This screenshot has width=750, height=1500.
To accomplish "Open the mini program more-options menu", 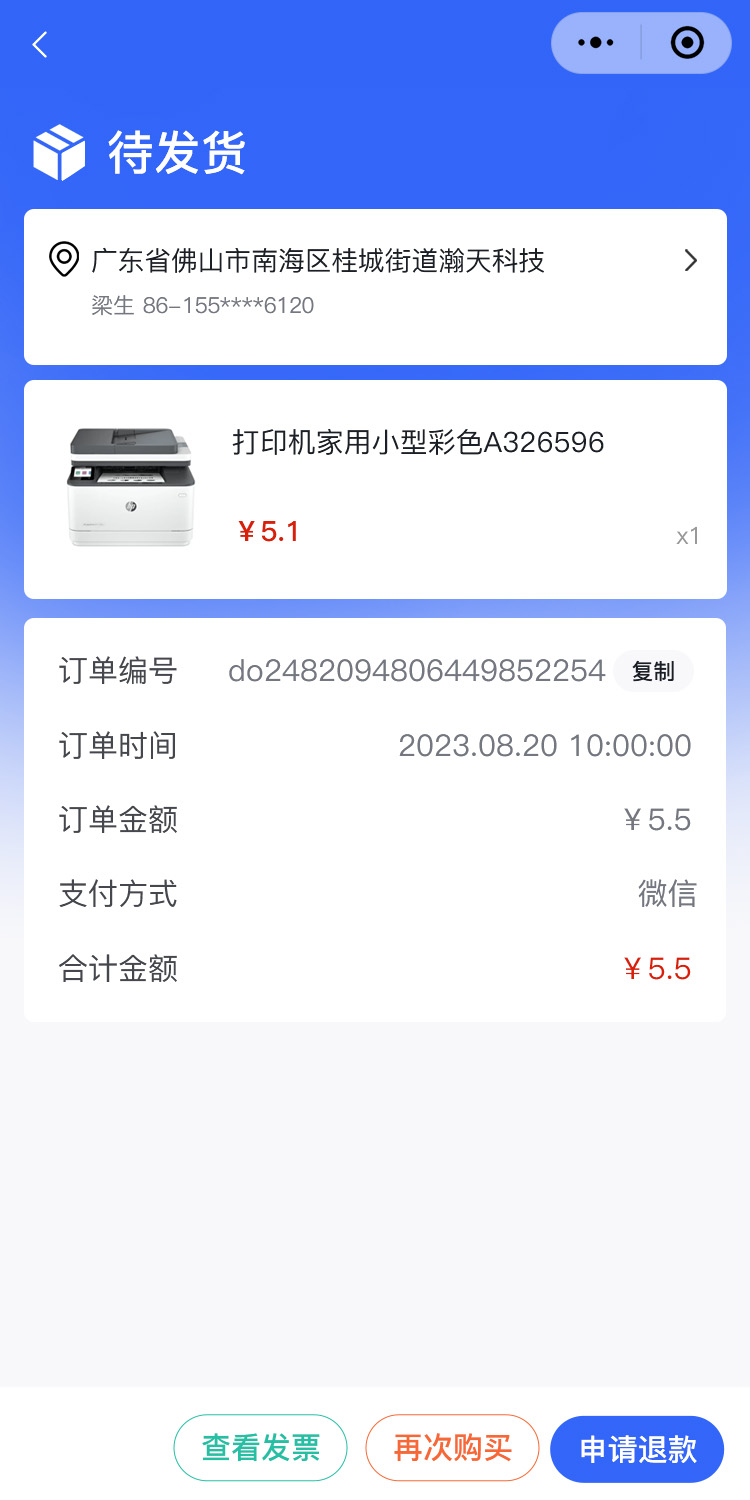I will coord(597,43).
